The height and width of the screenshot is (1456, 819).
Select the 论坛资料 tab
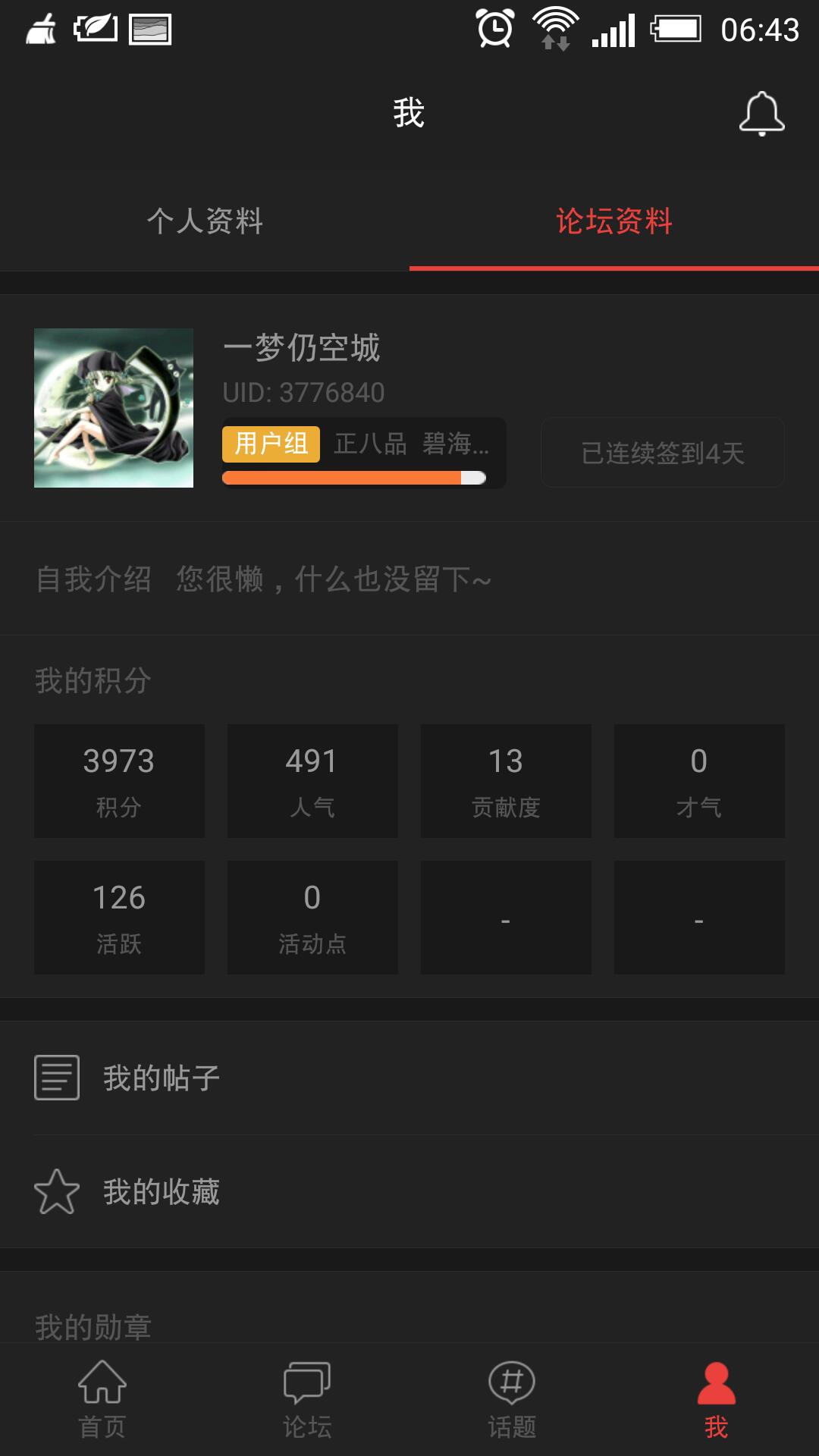click(x=614, y=221)
